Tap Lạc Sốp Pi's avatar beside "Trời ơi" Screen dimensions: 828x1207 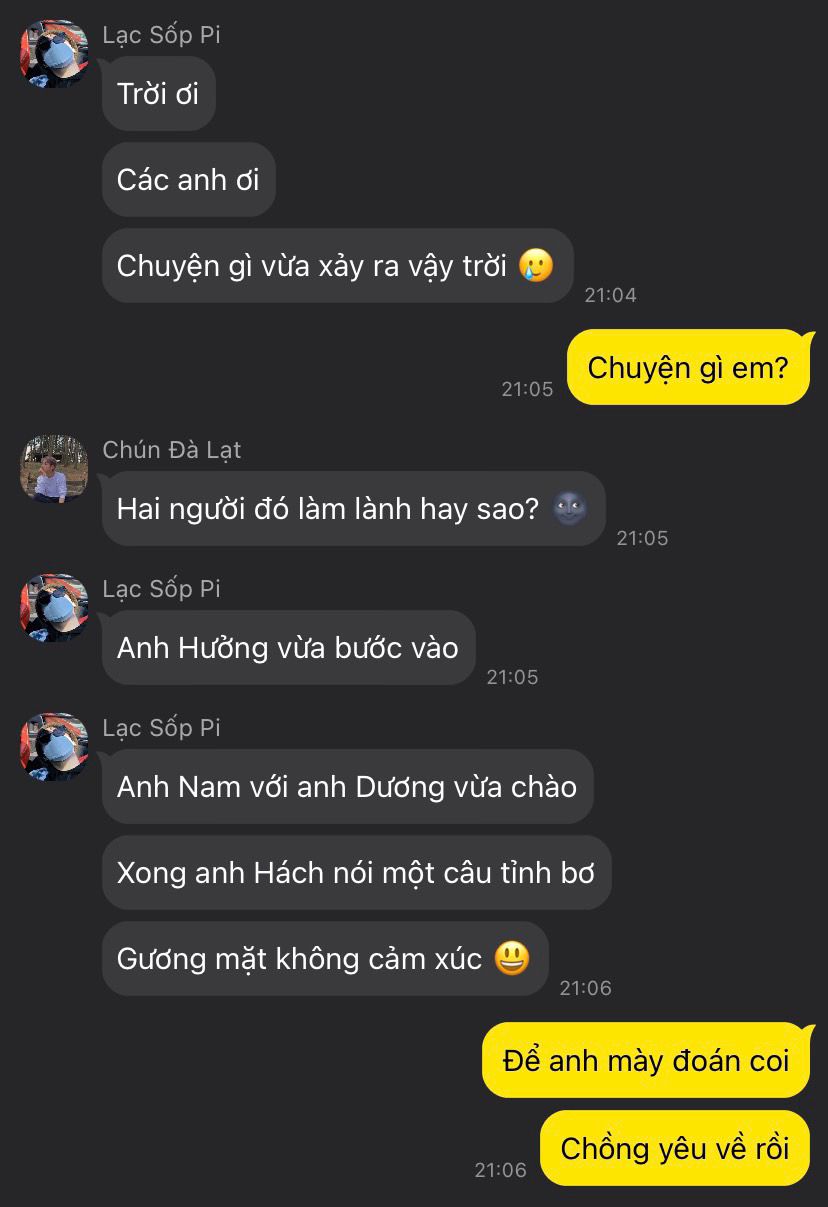tap(54, 54)
